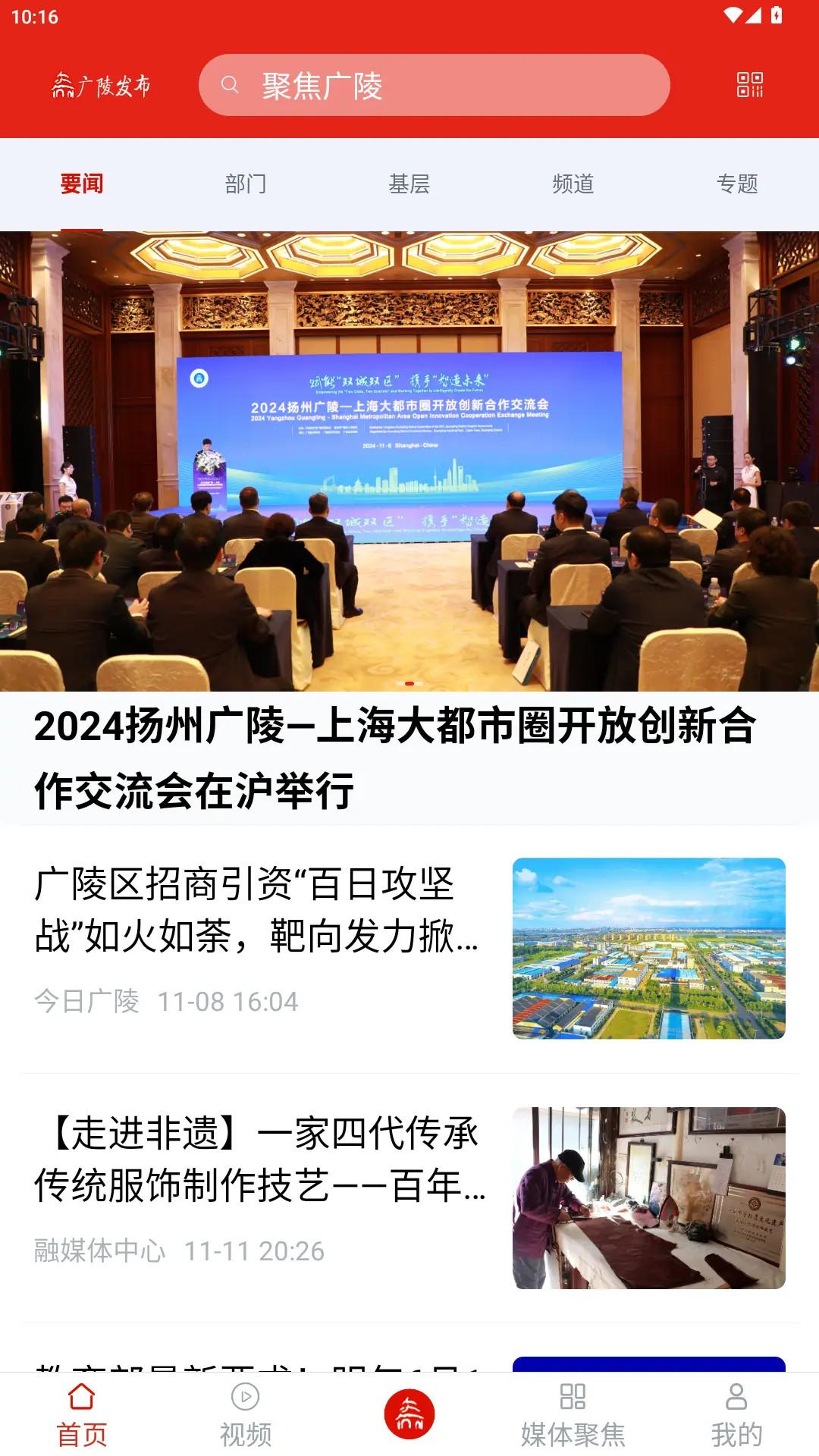Viewport: 819px width, 1456px height.
Task: Open the 频道 tab
Action: 573,182
